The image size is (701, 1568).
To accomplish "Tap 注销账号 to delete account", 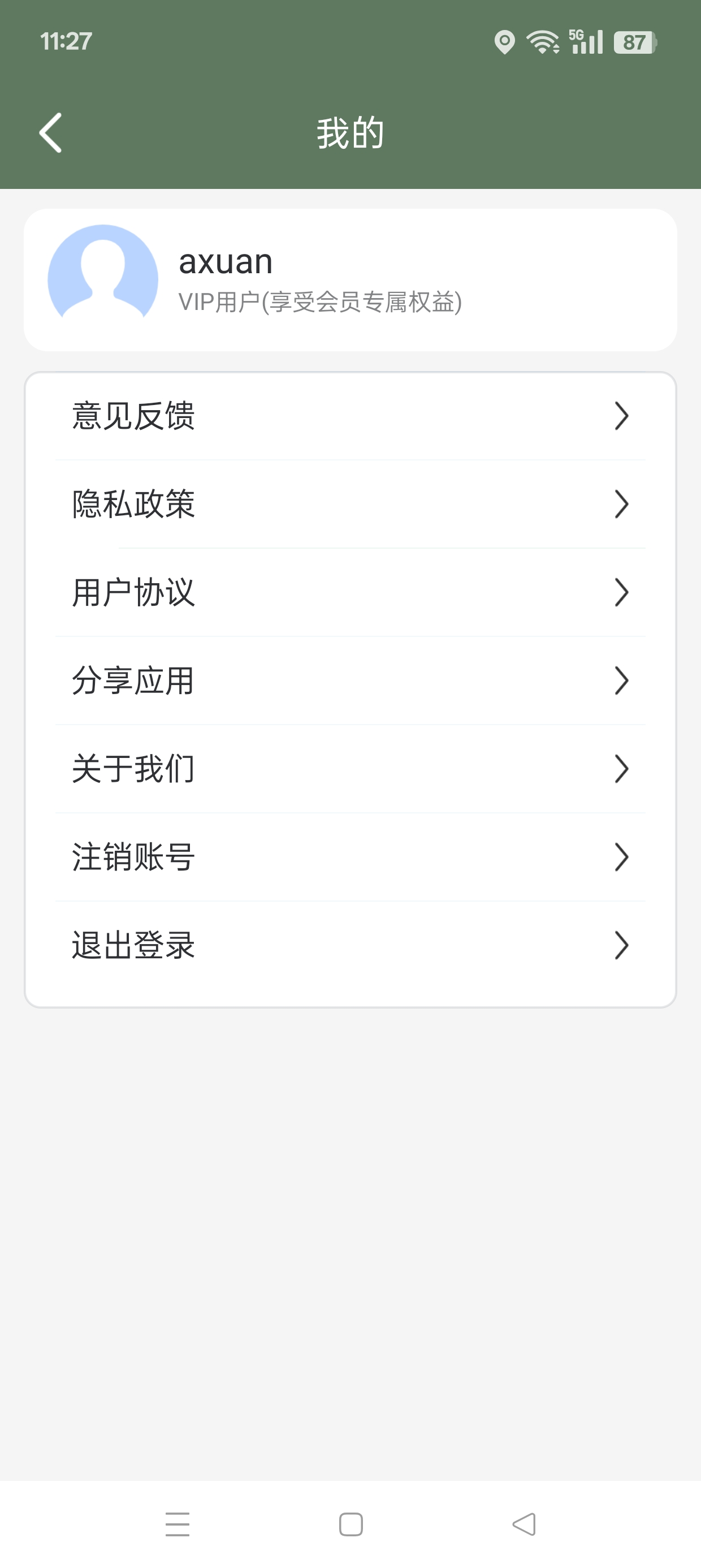I will pyautogui.click(x=350, y=857).
